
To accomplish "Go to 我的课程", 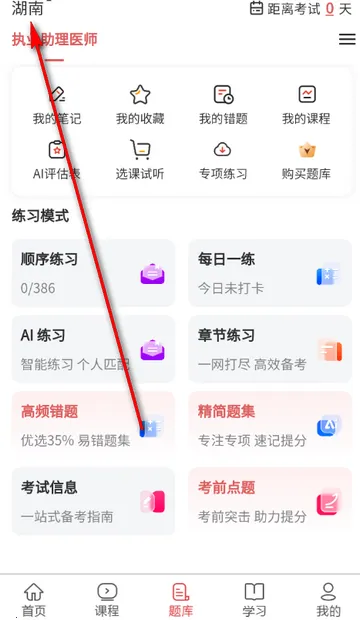I will tap(306, 105).
